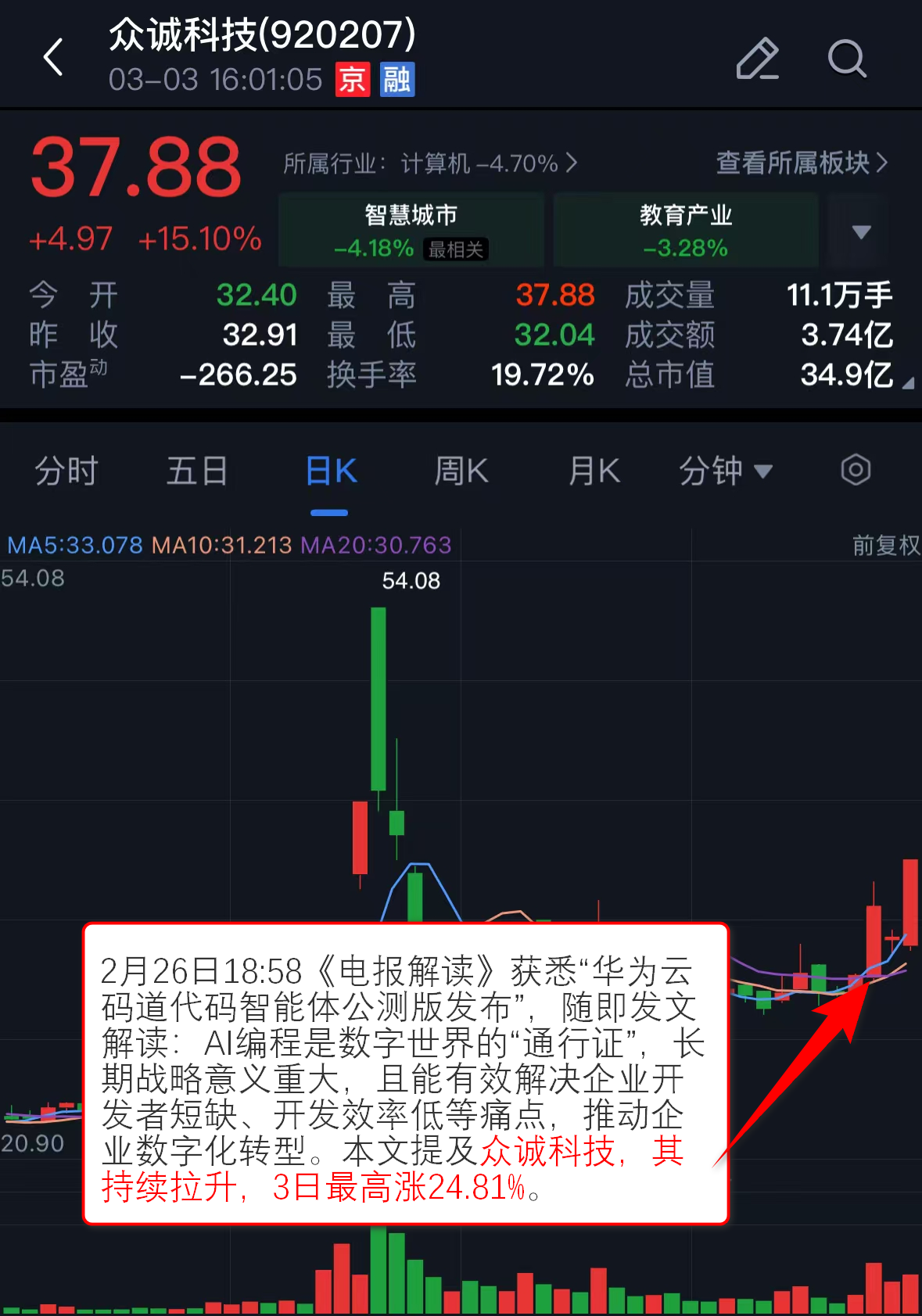This screenshot has width=922, height=1316.
Task: Expand more related sectors
Action: [861, 231]
